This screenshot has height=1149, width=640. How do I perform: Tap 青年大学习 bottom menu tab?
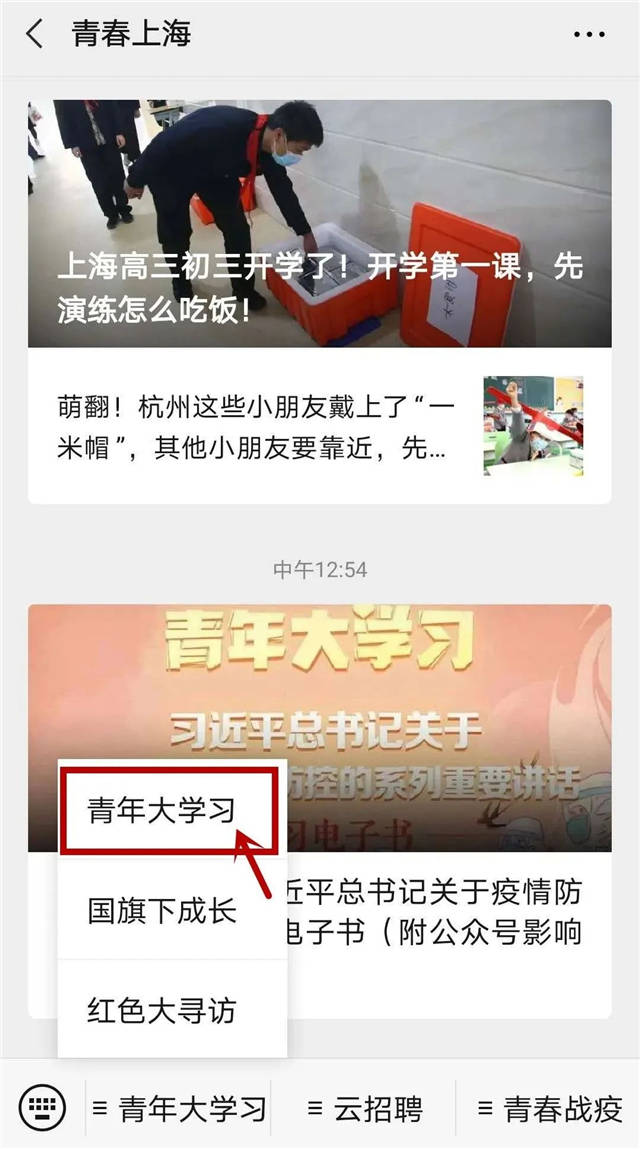[180, 1108]
